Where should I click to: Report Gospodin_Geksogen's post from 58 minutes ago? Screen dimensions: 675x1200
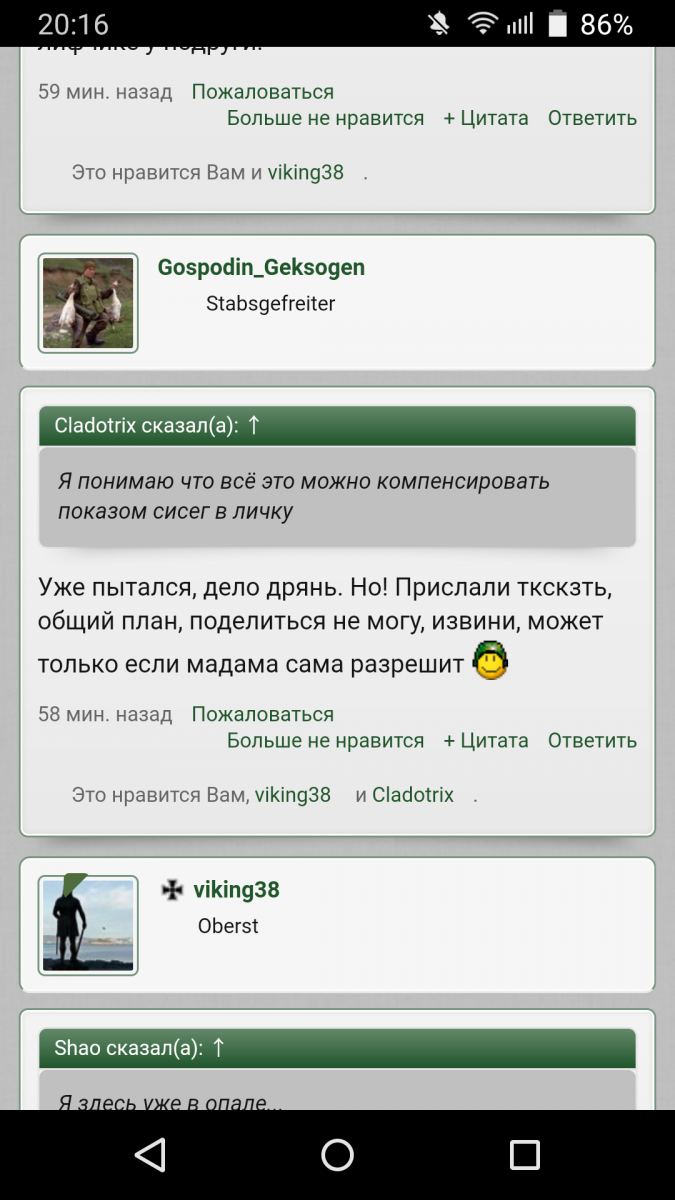pyautogui.click(x=262, y=715)
